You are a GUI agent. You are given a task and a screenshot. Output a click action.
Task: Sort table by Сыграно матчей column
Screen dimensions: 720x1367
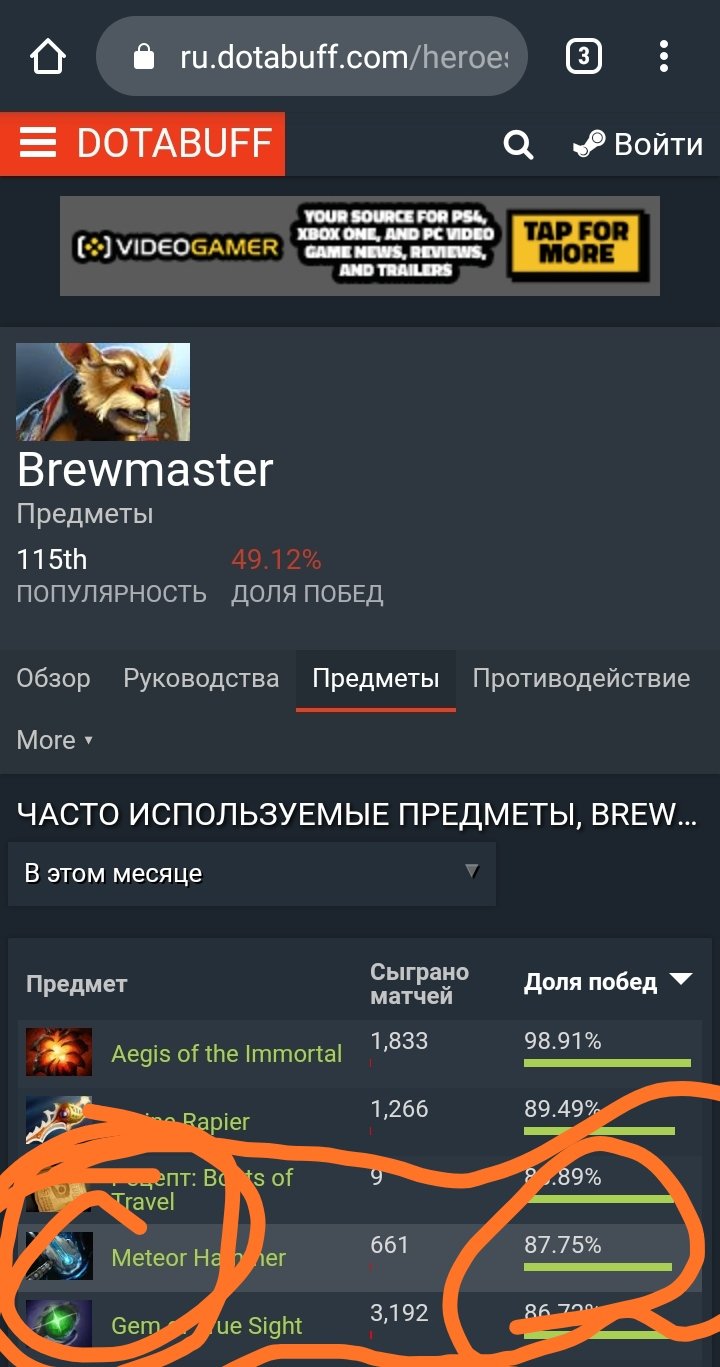point(419,984)
